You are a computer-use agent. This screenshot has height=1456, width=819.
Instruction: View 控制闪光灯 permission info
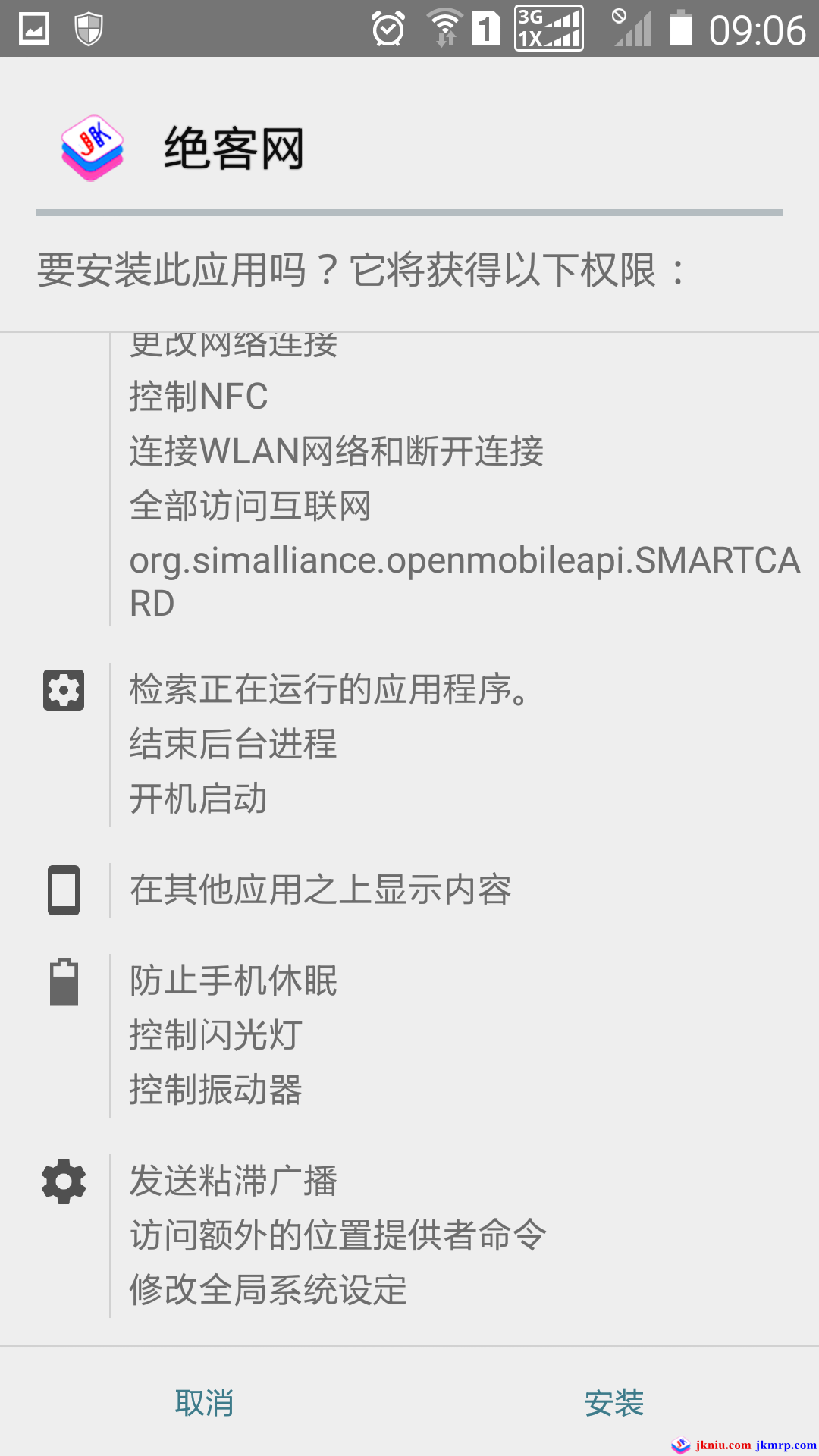click(x=216, y=1035)
